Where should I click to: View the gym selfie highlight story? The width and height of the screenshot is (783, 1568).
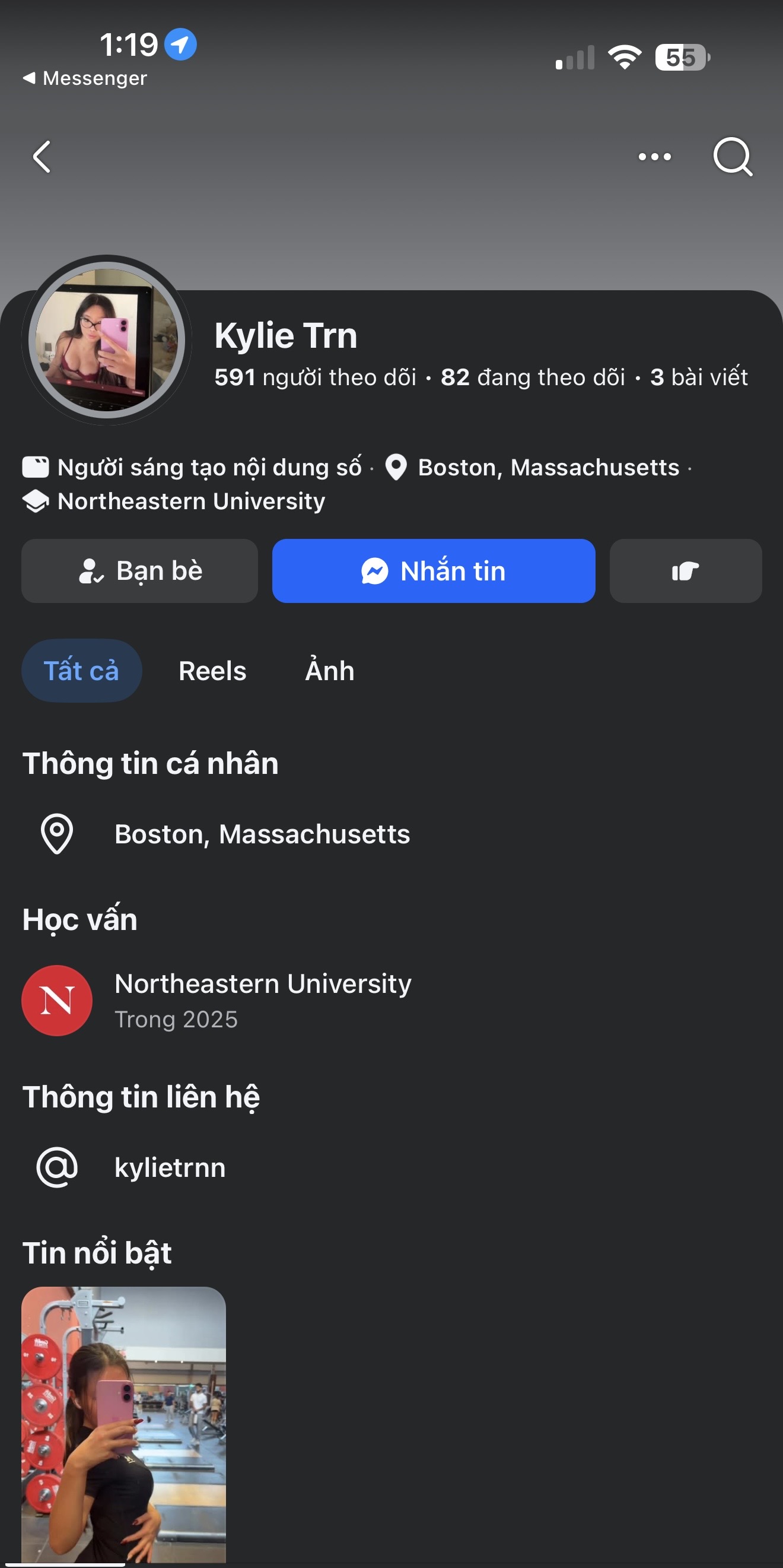tap(123, 1424)
